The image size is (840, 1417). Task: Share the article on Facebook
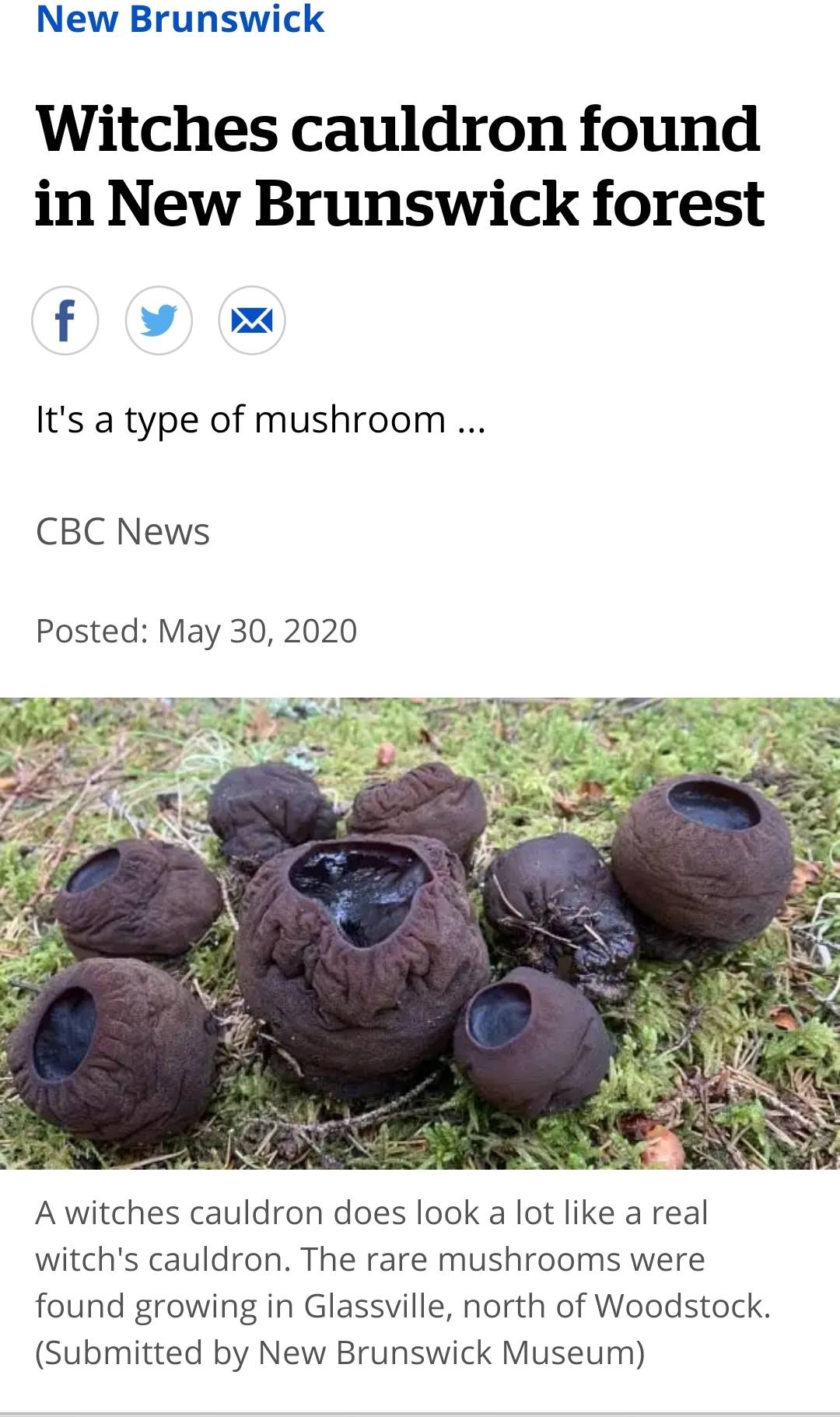65,320
